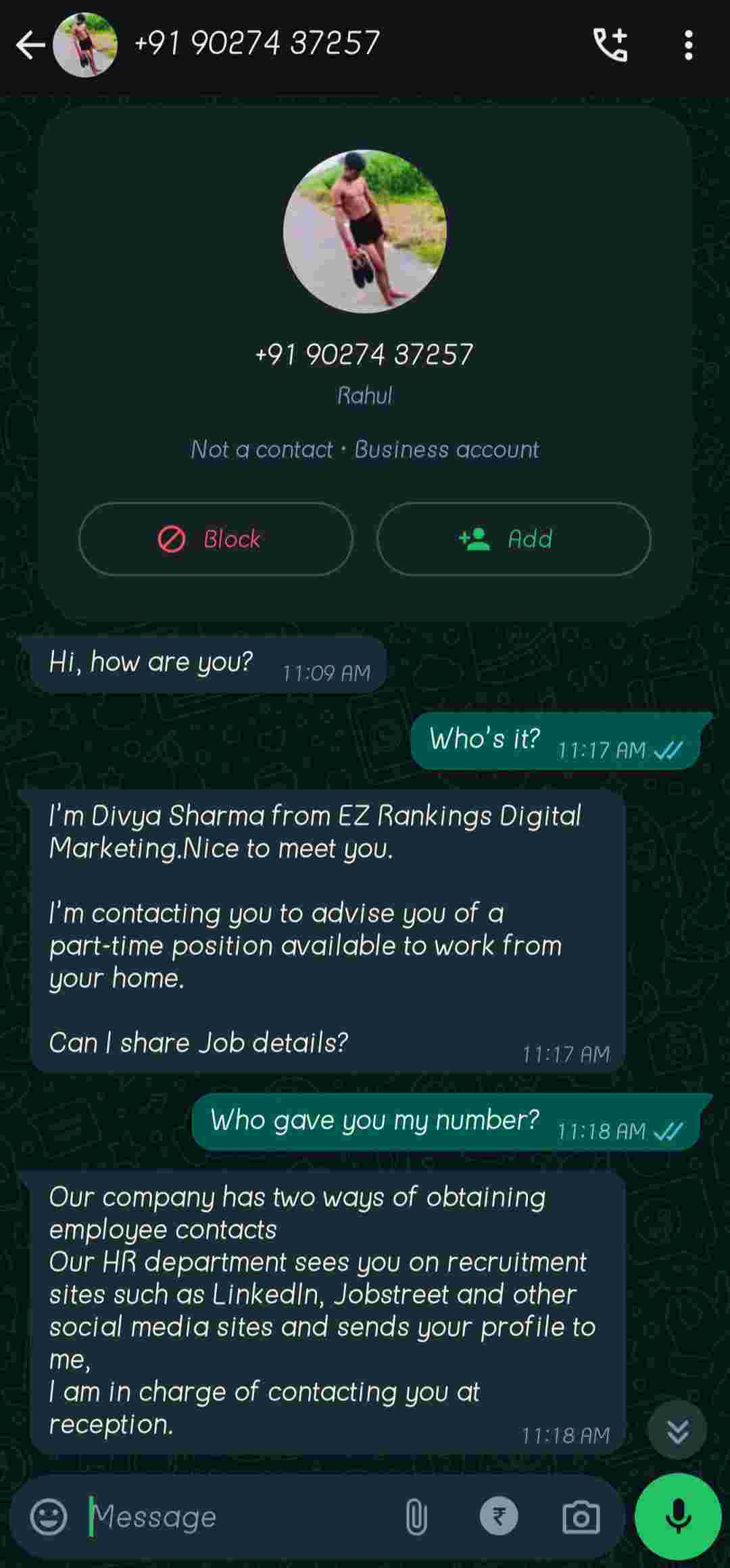Open the emoji picker
The height and width of the screenshot is (1568, 730).
[x=49, y=1517]
